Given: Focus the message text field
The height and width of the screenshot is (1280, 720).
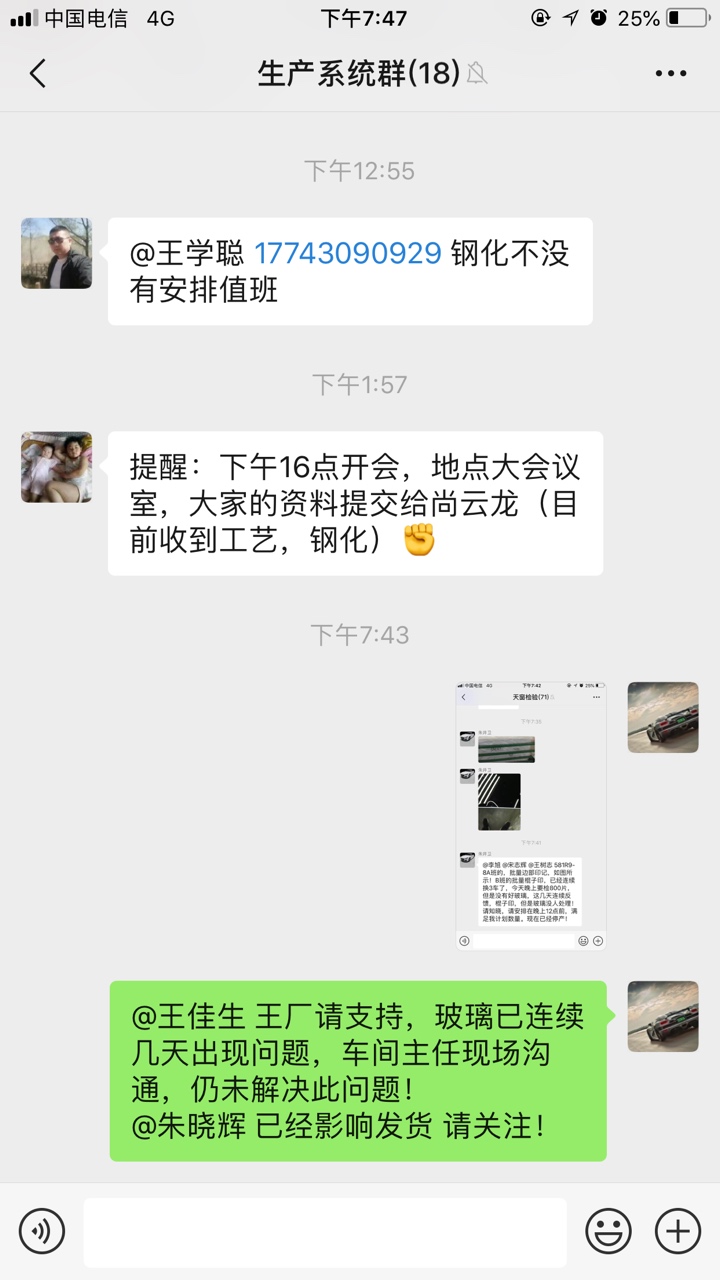Looking at the screenshot, I should tap(324, 1232).
